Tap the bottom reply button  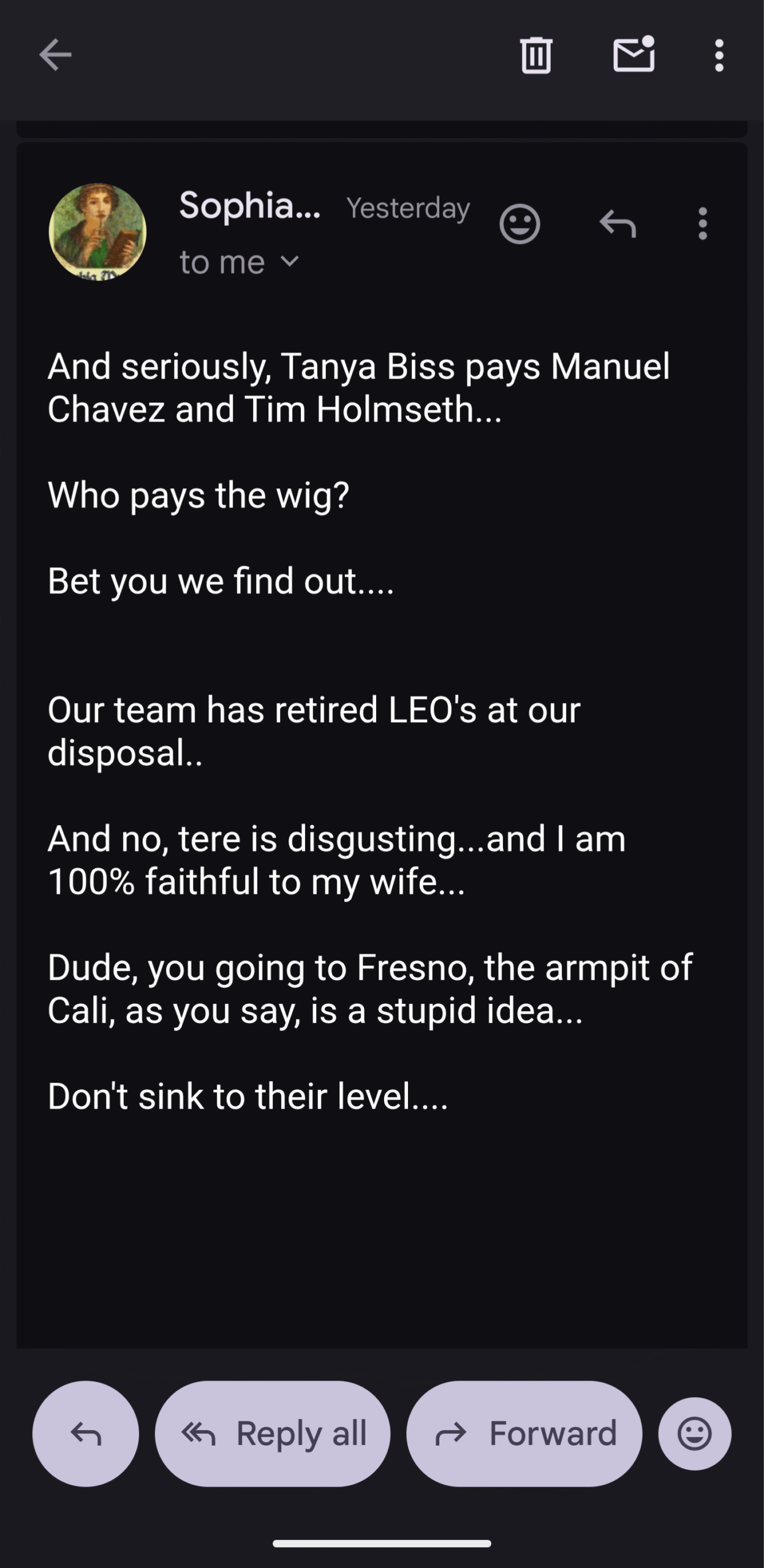pyautogui.click(x=86, y=1434)
